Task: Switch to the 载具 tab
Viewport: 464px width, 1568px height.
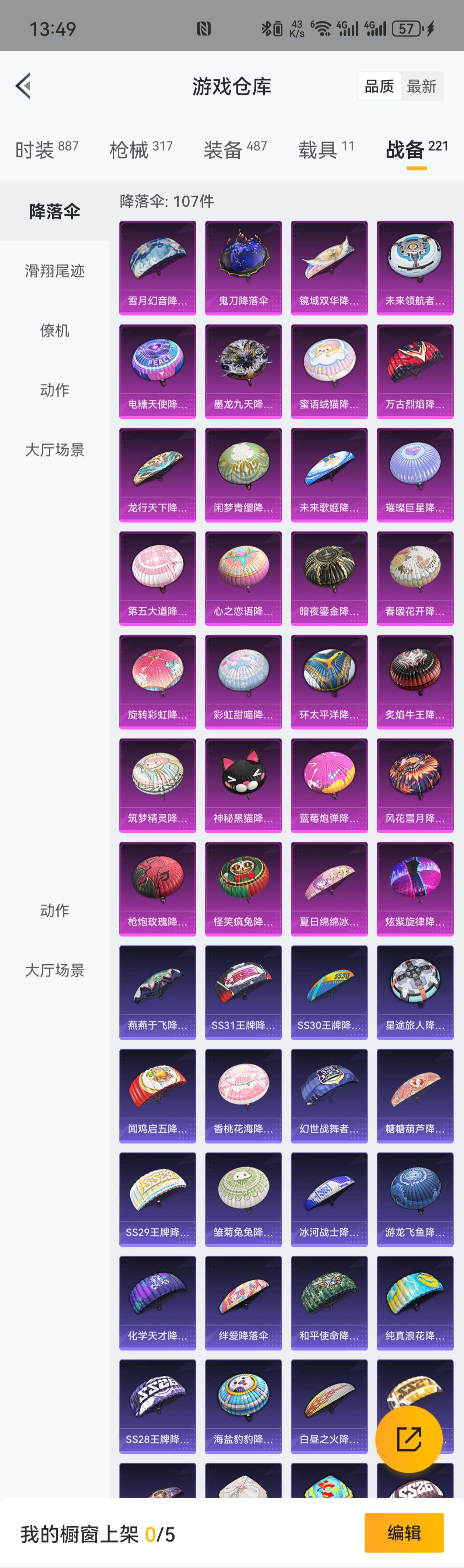Action: 326,148
